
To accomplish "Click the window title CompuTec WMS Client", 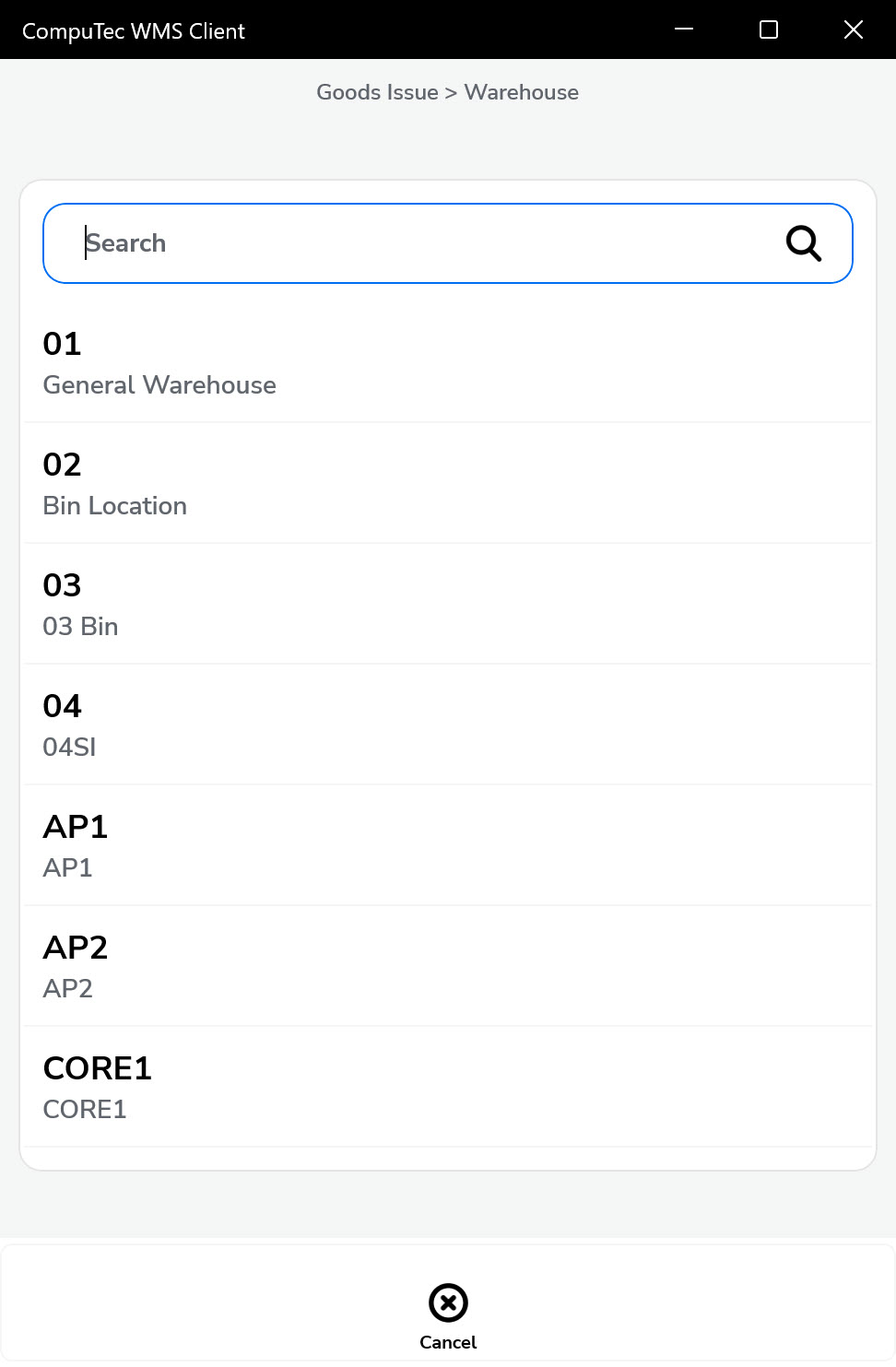I will (134, 29).
